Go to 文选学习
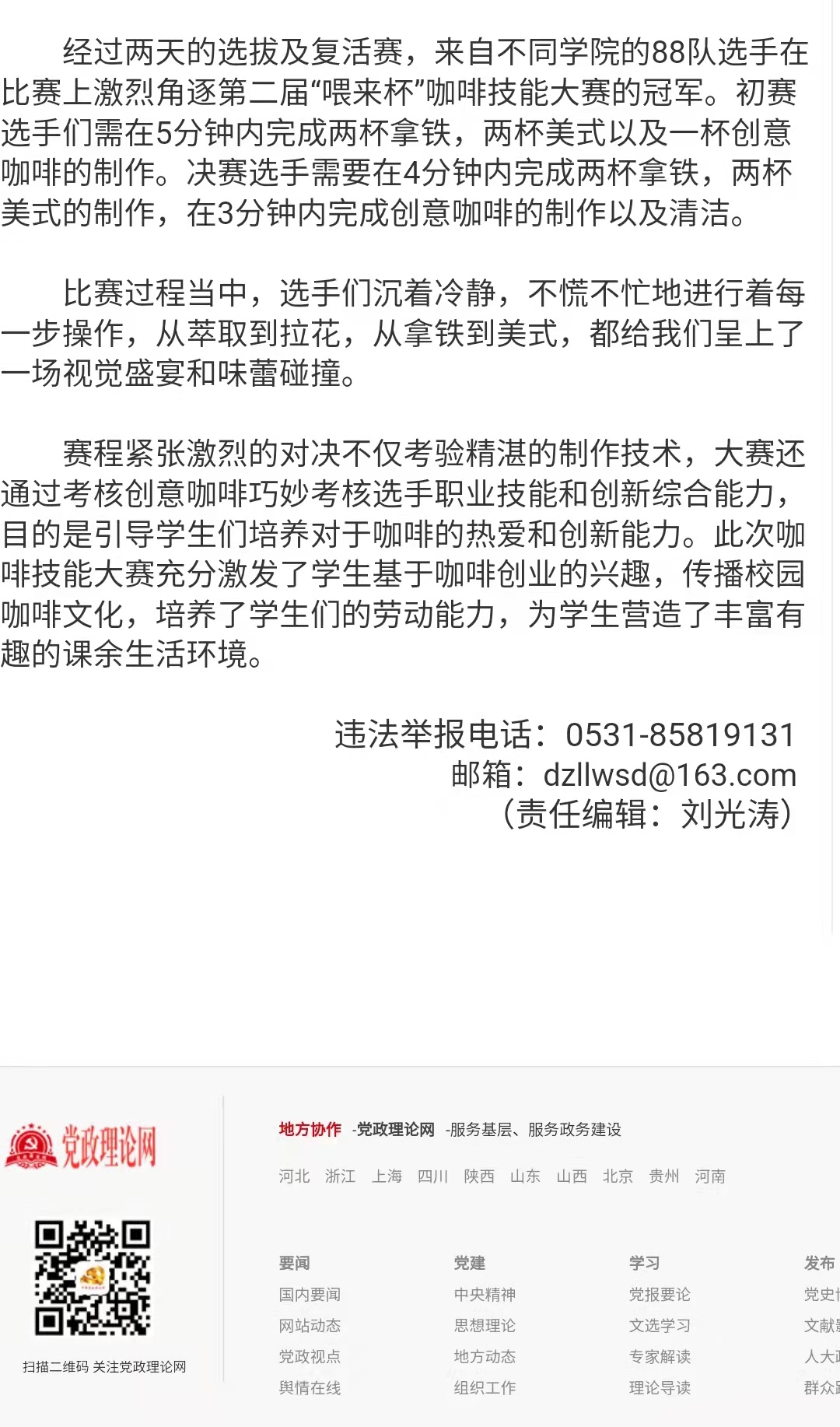The height and width of the screenshot is (1427, 840). tap(660, 1326)
